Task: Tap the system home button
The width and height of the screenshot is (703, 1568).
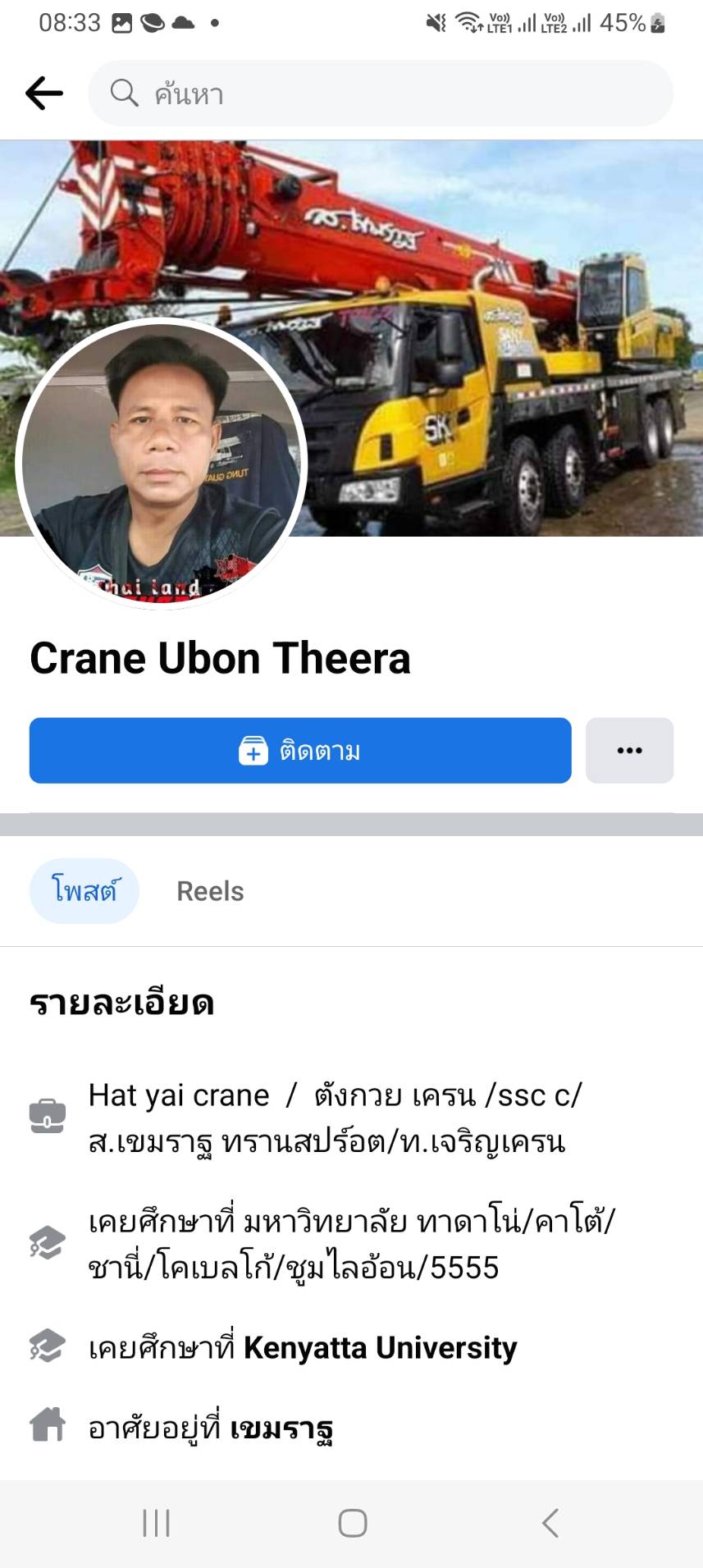Action: pos(352,1523)
